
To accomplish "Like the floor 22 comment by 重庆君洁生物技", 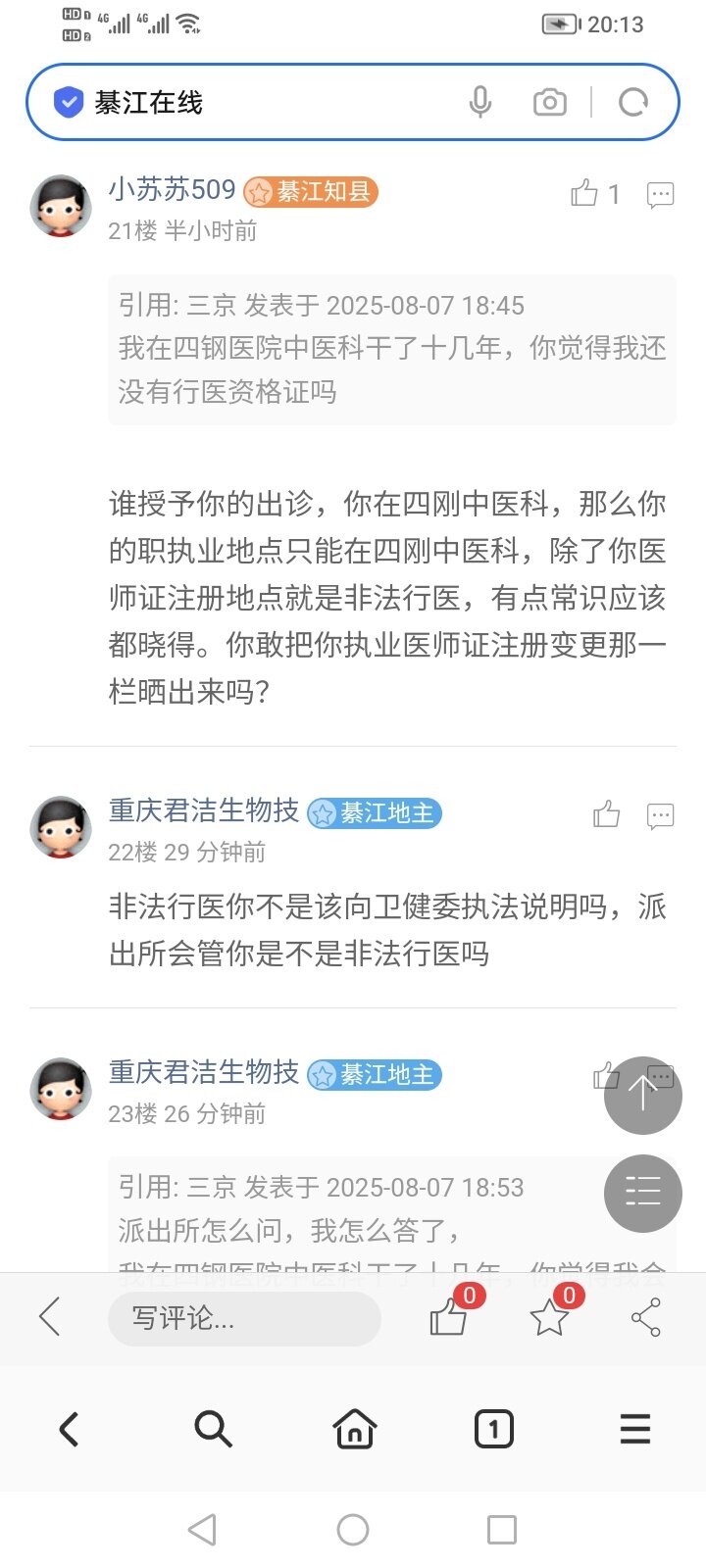I will point(606,813).
